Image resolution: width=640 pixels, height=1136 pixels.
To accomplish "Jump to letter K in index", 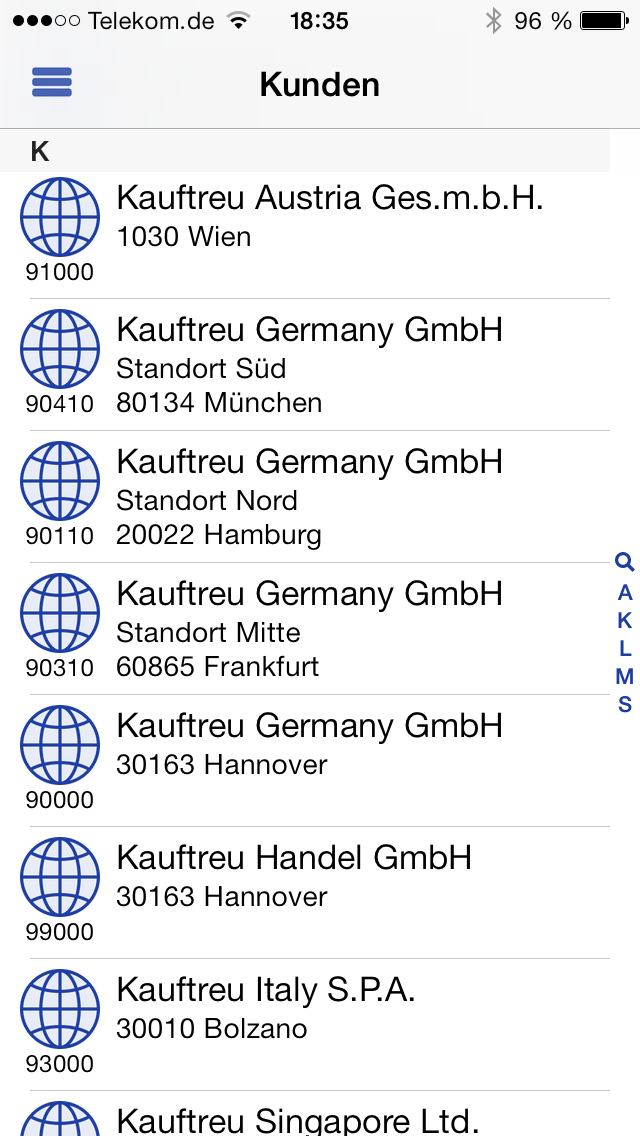I will click(625, 621).
